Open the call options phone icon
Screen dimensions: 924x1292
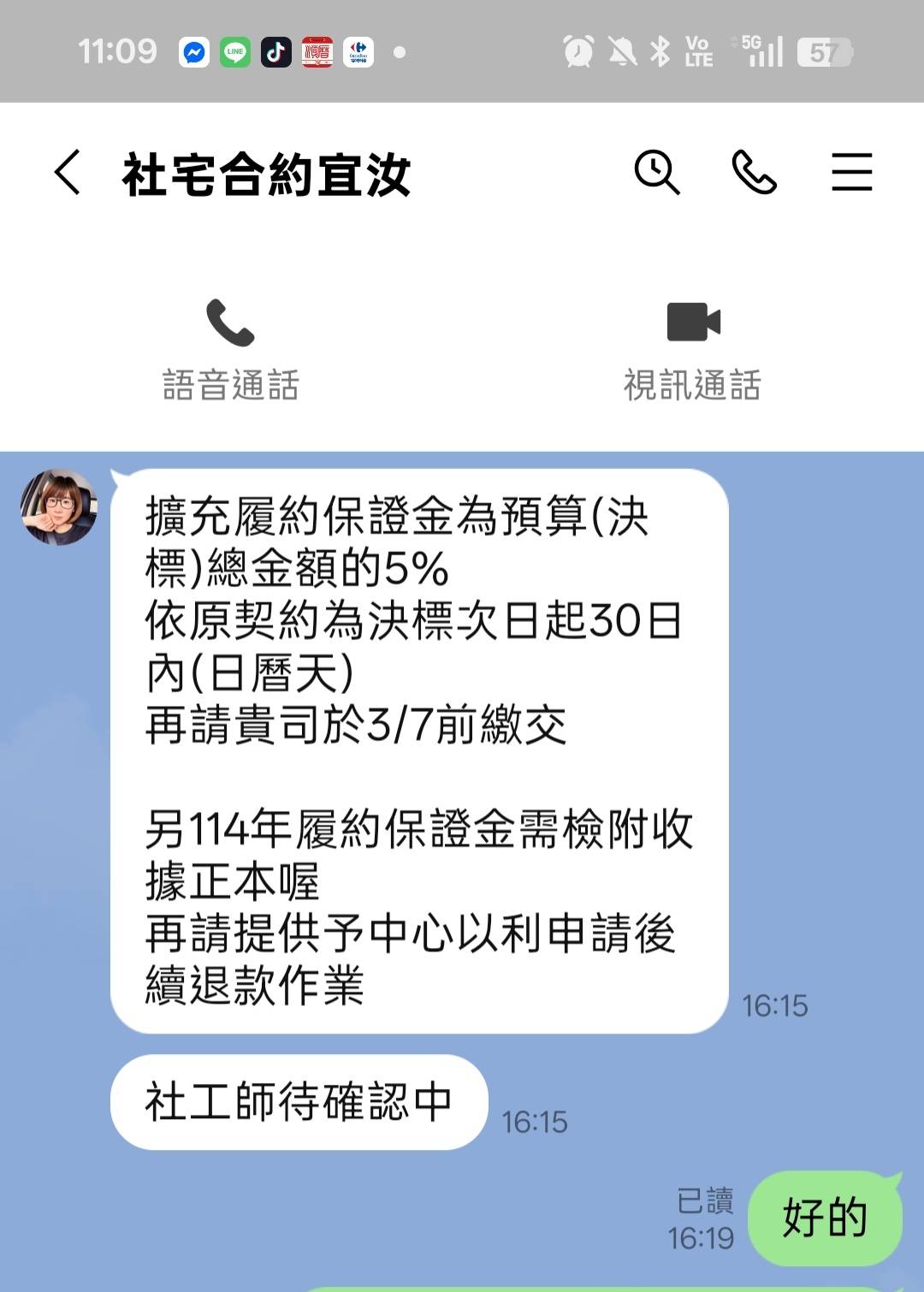[x=754, y=172]
